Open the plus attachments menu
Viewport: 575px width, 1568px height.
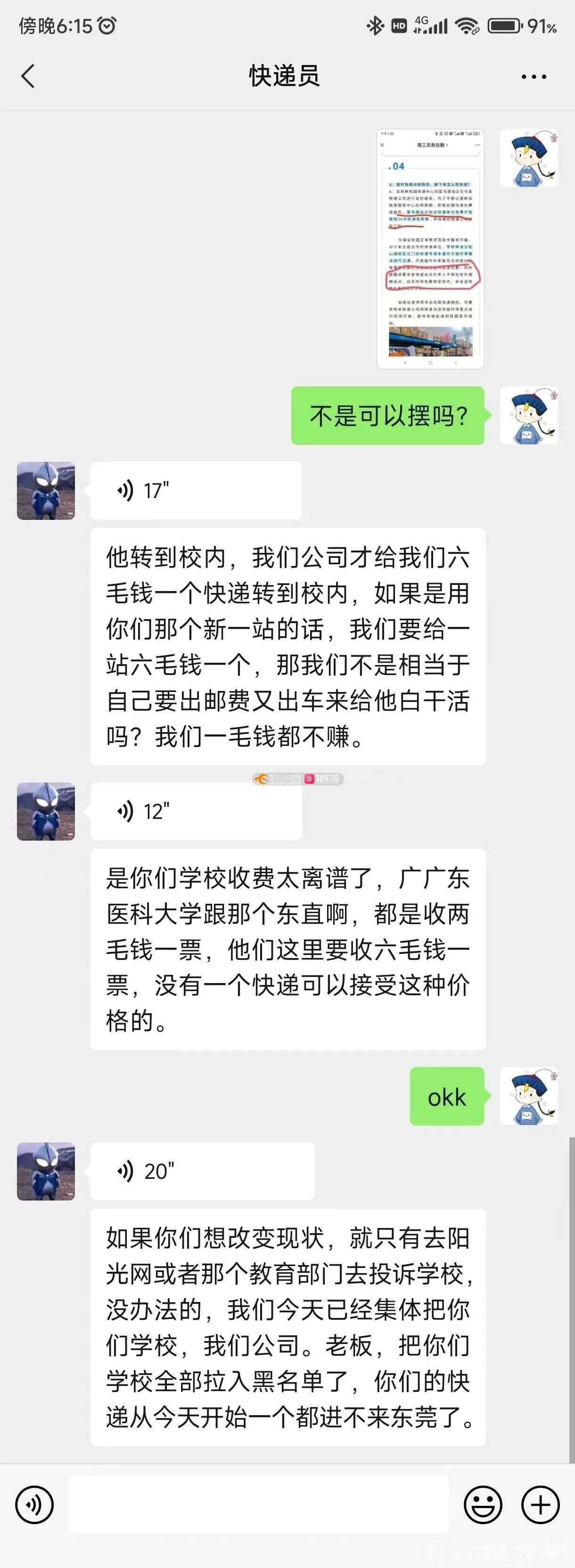(540, 1505)
